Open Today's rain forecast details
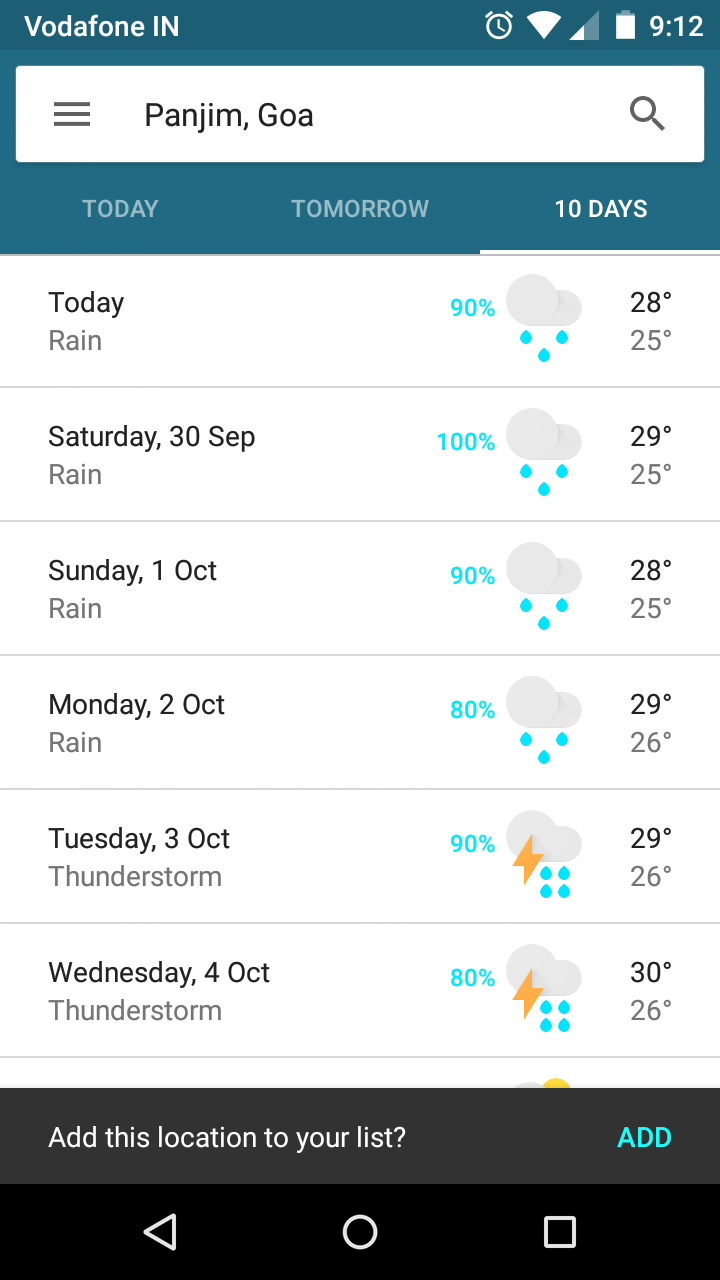 [360, 321]
